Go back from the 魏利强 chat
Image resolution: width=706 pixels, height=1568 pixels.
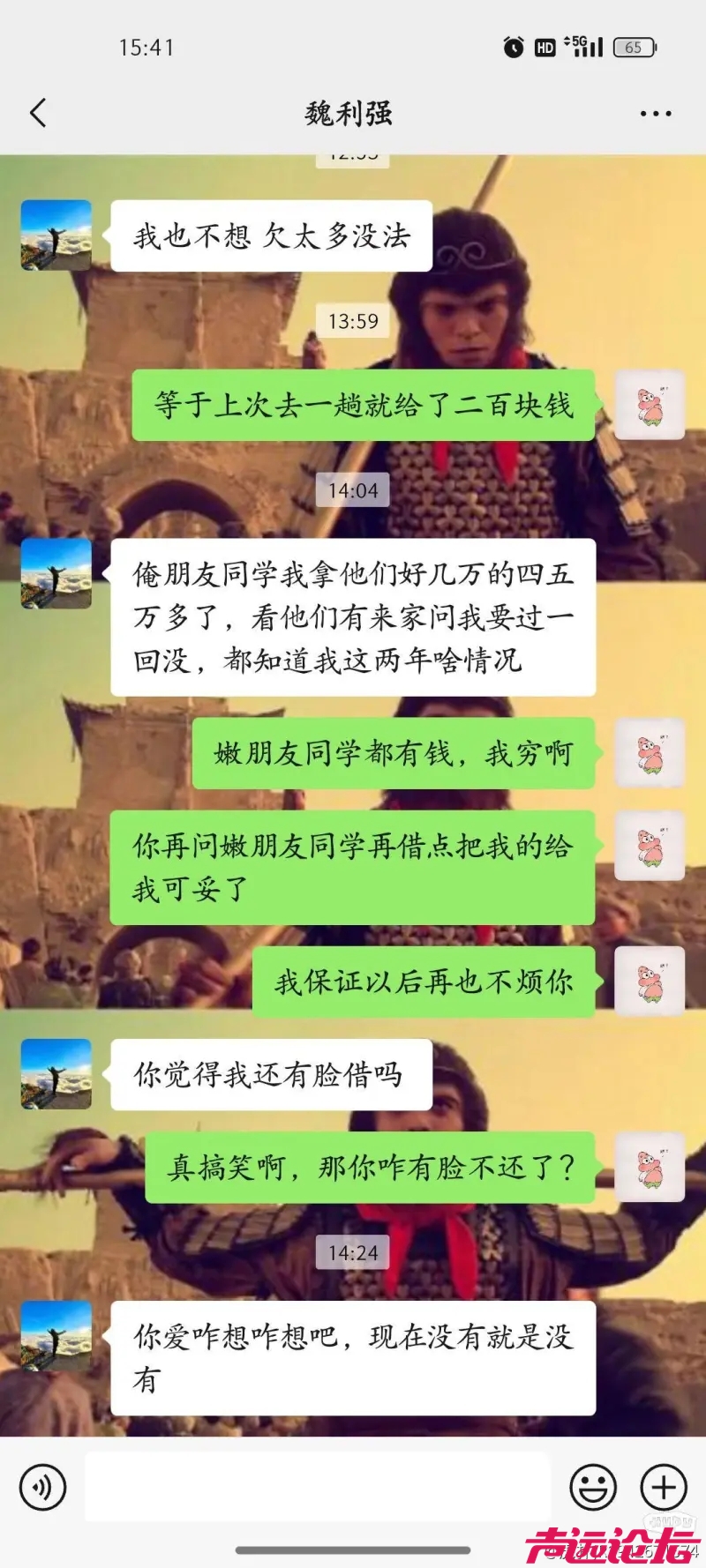38,113
